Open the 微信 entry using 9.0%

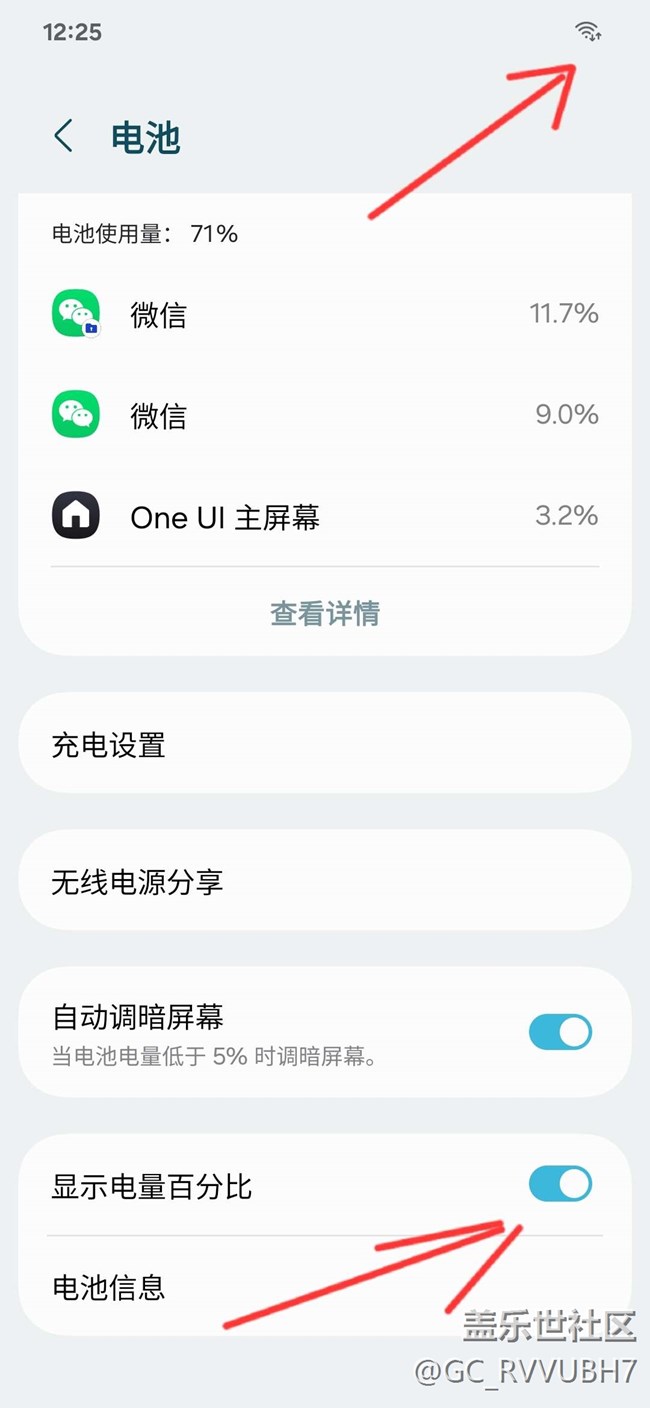[324, 415]
